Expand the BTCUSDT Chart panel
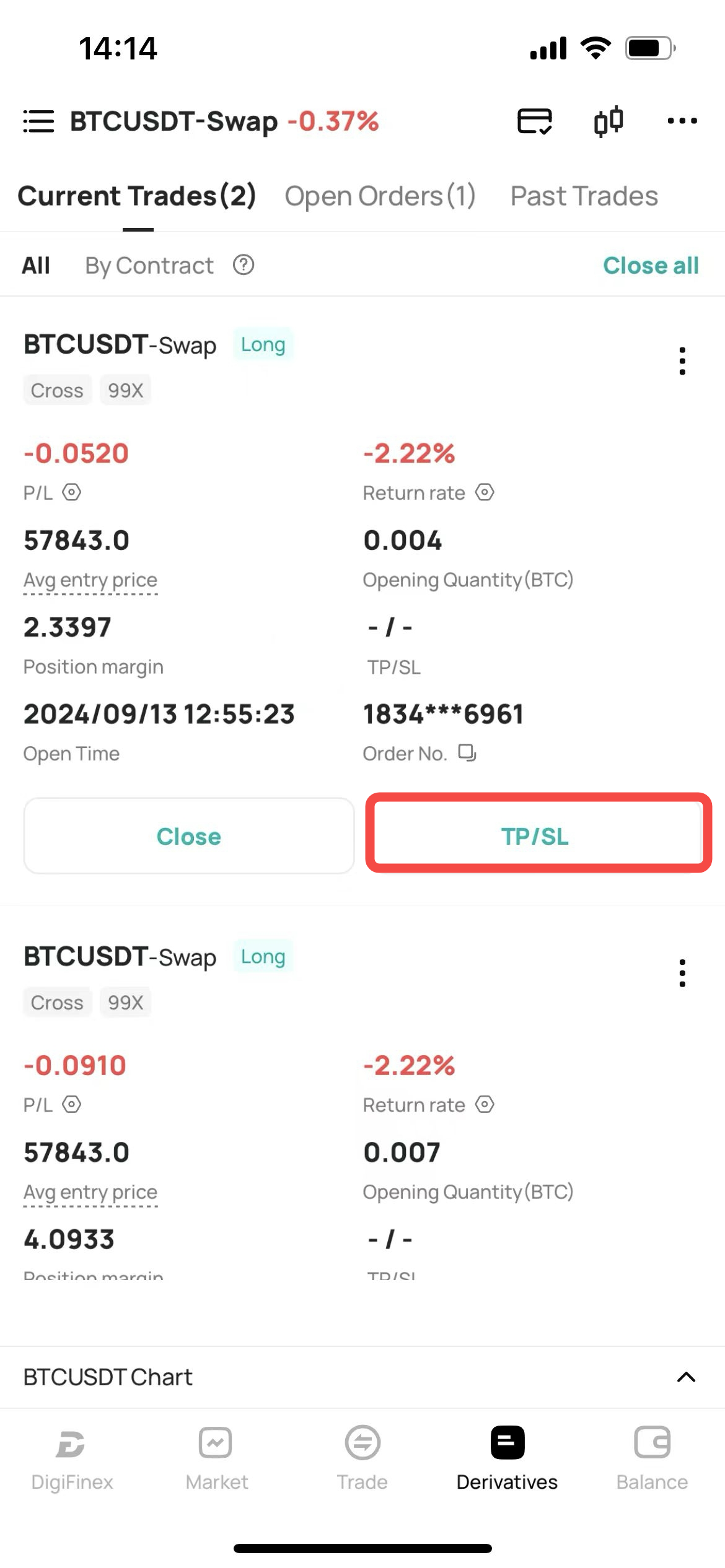The height and width of the screenshot is (1568, 725). pos(686,1377)
